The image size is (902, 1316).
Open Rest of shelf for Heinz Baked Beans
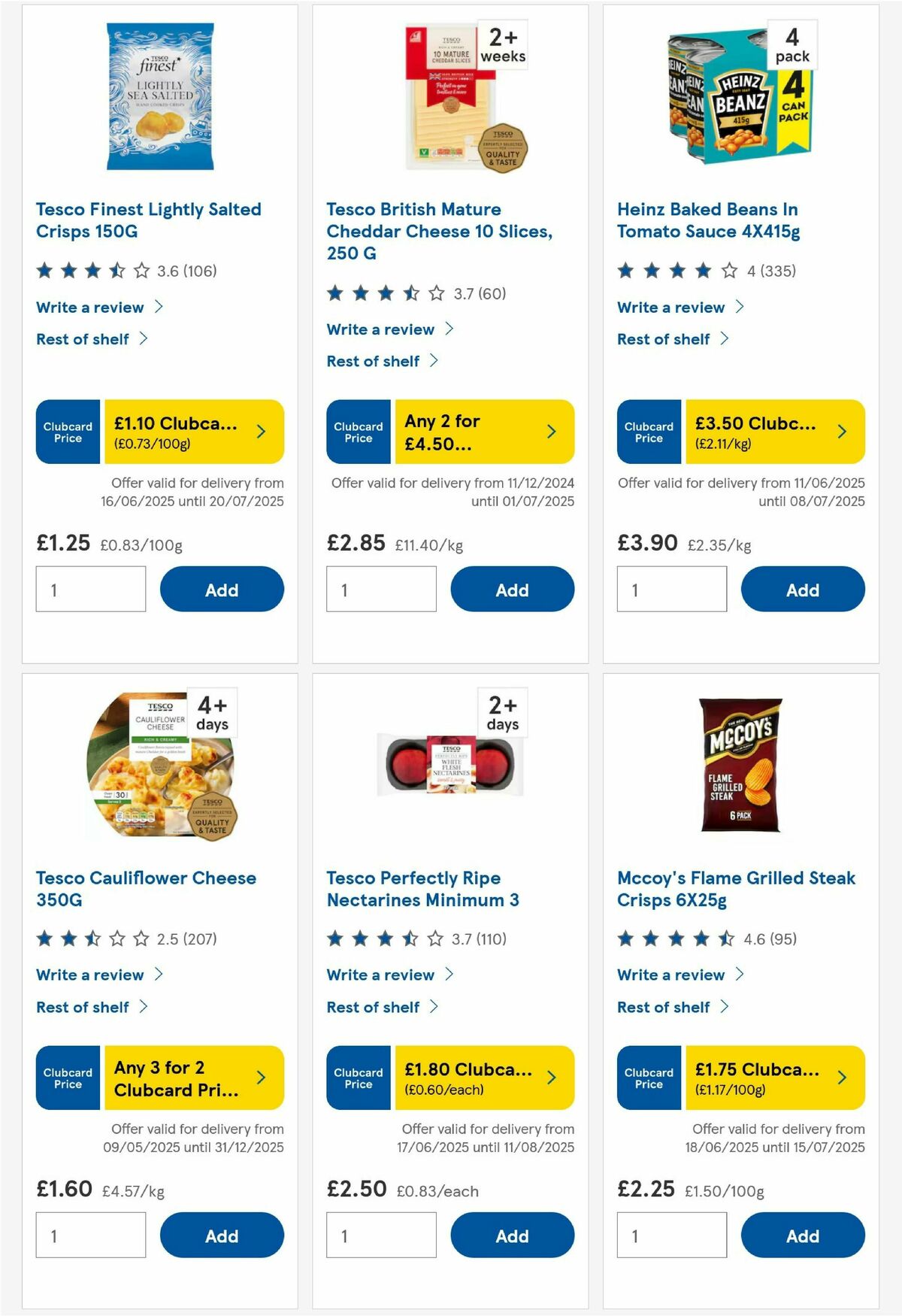point(665,338)
